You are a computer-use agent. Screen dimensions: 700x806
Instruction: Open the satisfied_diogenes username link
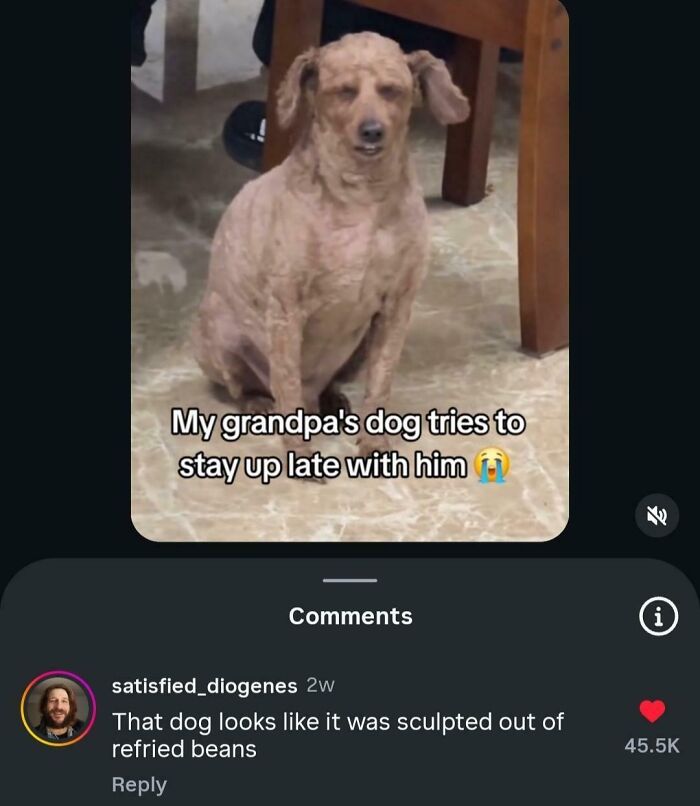pyautogui.click(x=204, y=686)
